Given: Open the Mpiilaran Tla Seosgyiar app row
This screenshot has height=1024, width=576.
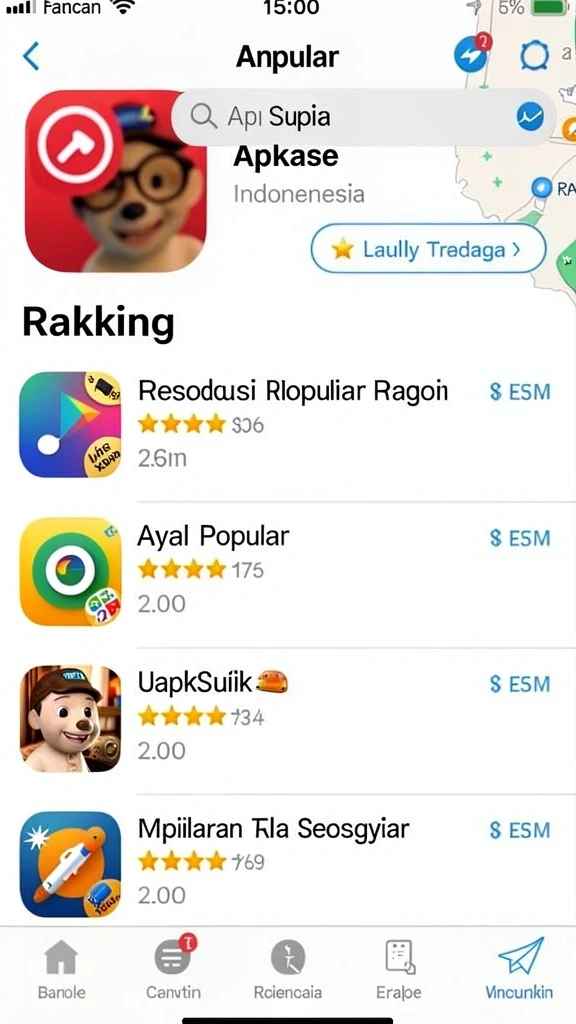Looking at the screenshot, I should 288,863.
